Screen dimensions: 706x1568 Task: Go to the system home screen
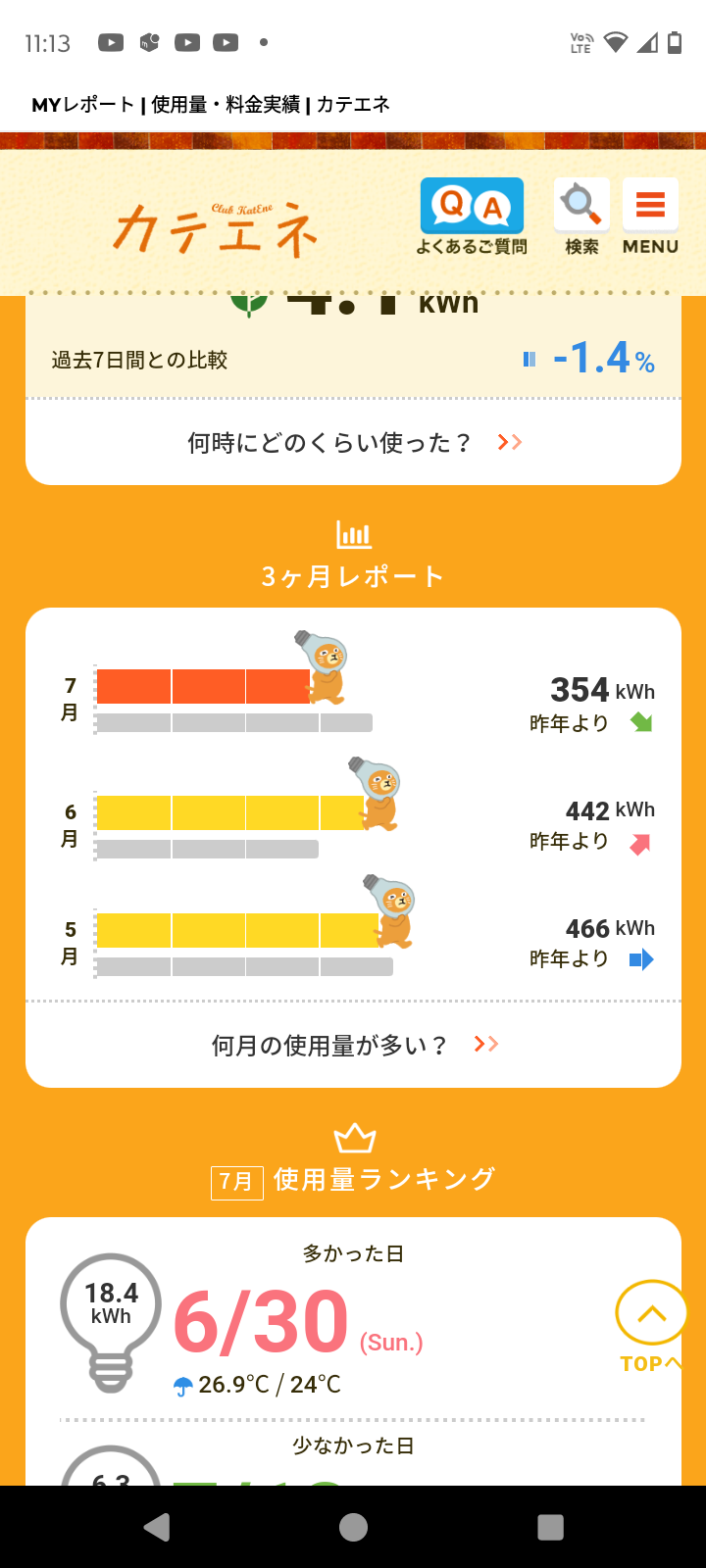[x=353, y=1527]
